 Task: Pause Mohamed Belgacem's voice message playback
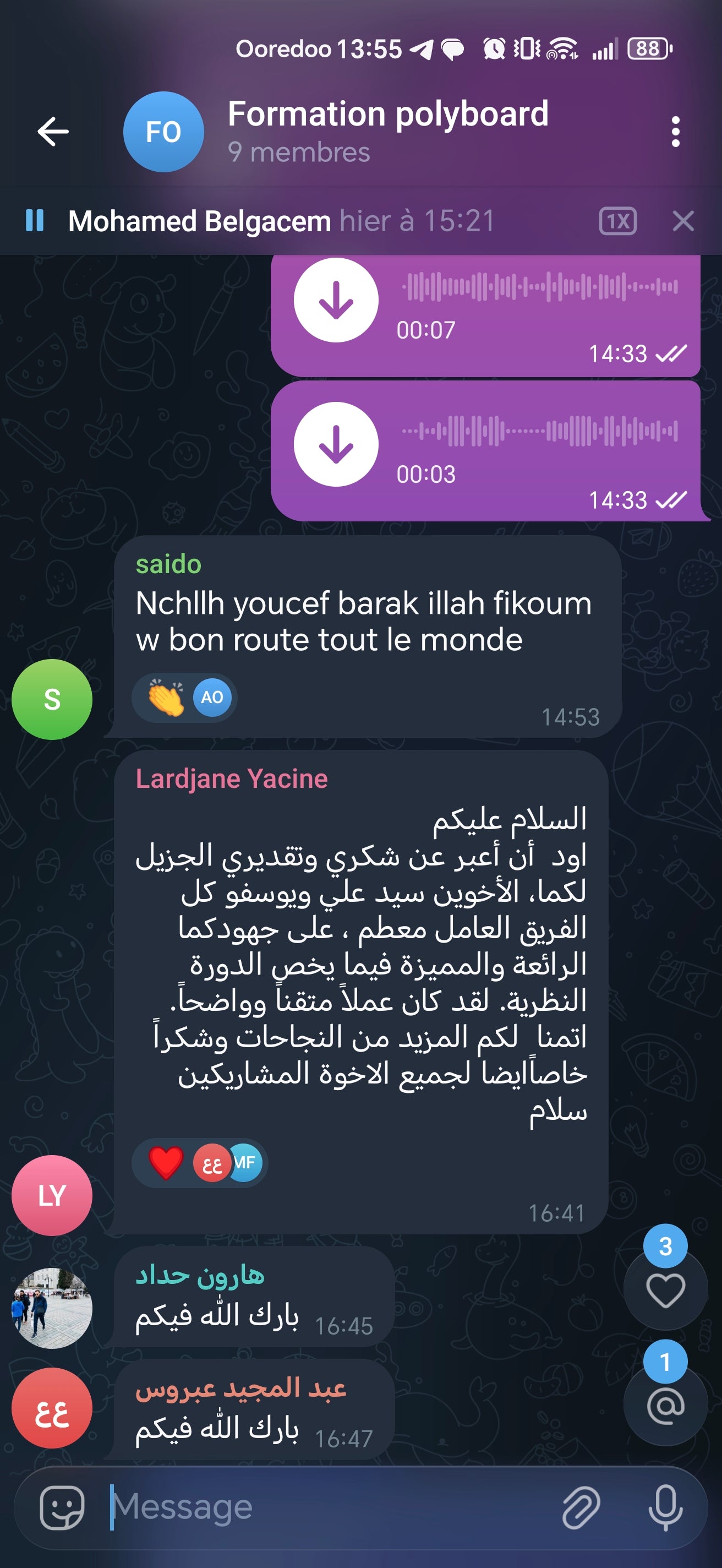(x=35, y=220)
